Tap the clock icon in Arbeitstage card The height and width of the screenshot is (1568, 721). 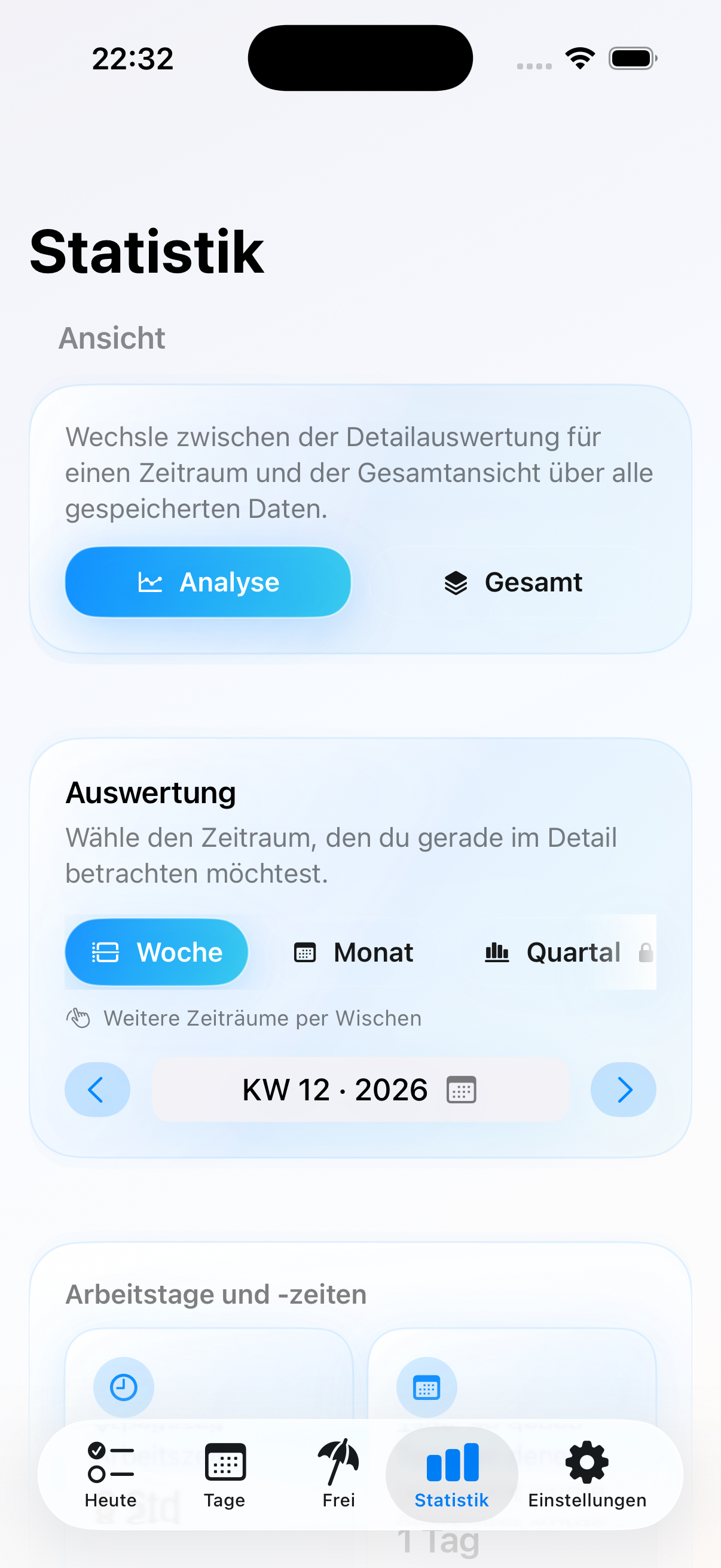coord(123,1387)
